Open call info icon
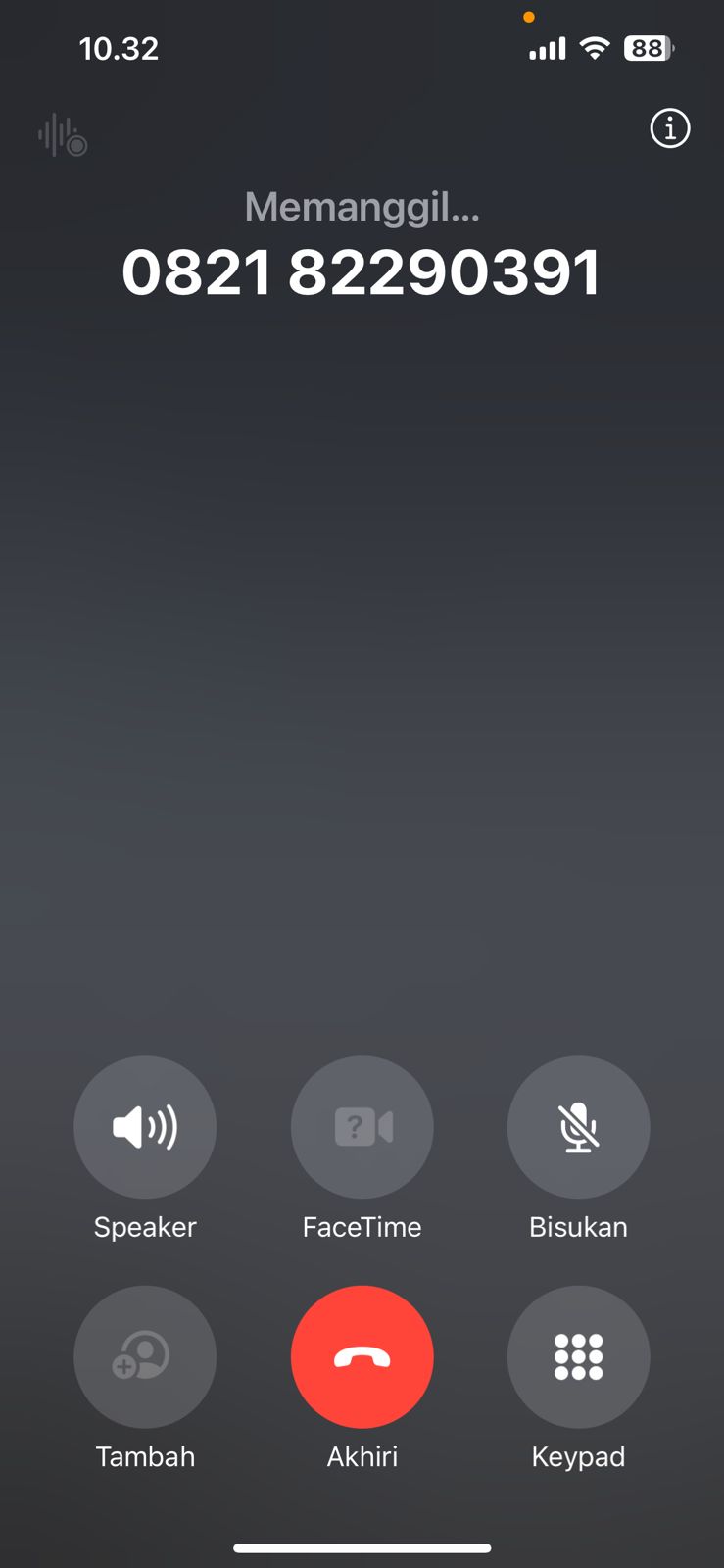 [x=670, y=128]
